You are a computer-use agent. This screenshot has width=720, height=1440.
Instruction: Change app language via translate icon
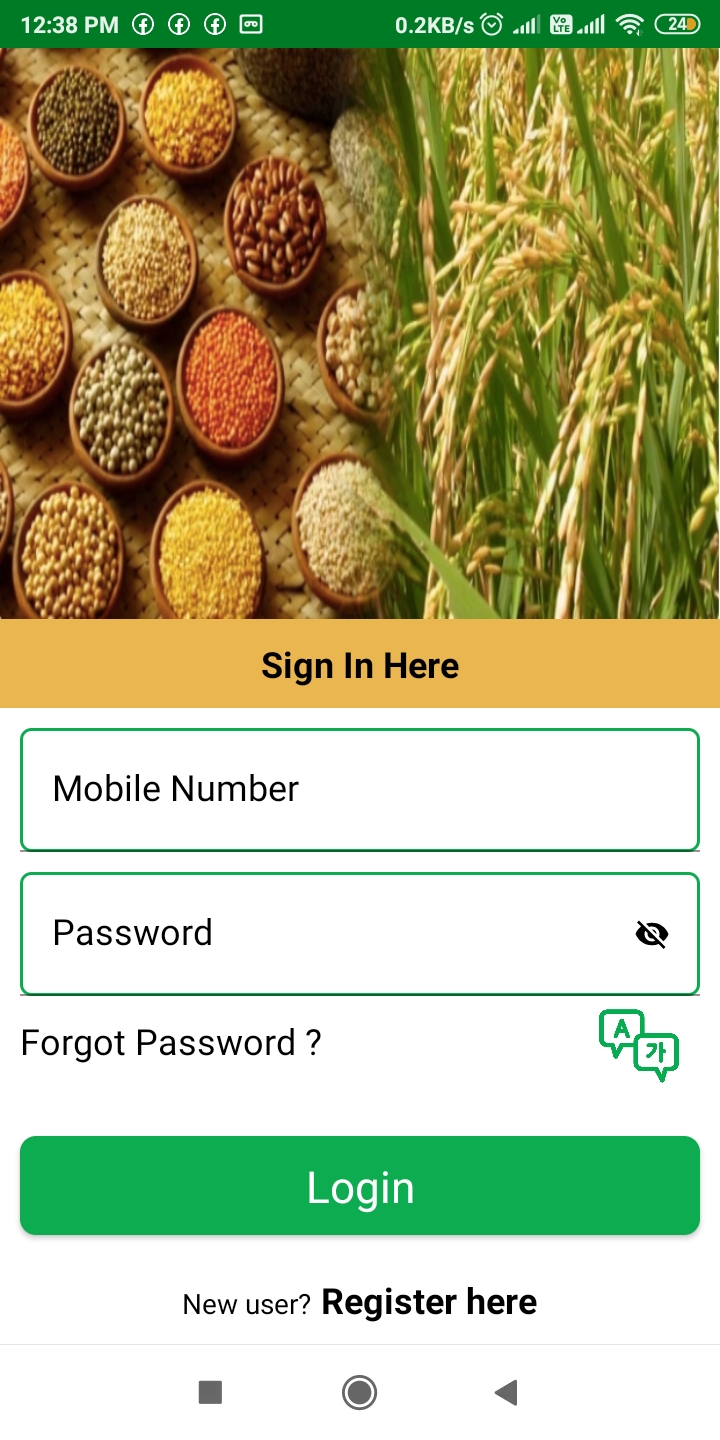click(639, 1045)
